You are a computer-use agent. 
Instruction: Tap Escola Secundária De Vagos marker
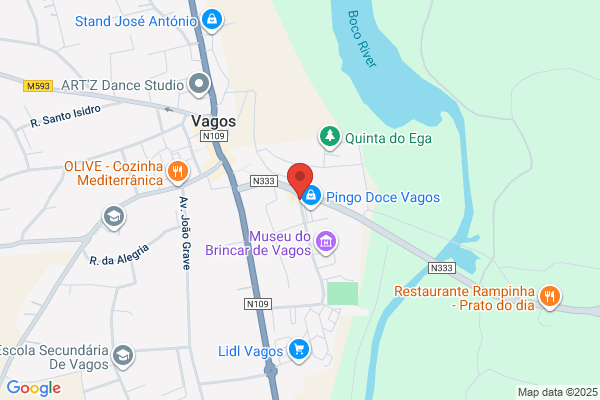(123, 356)
